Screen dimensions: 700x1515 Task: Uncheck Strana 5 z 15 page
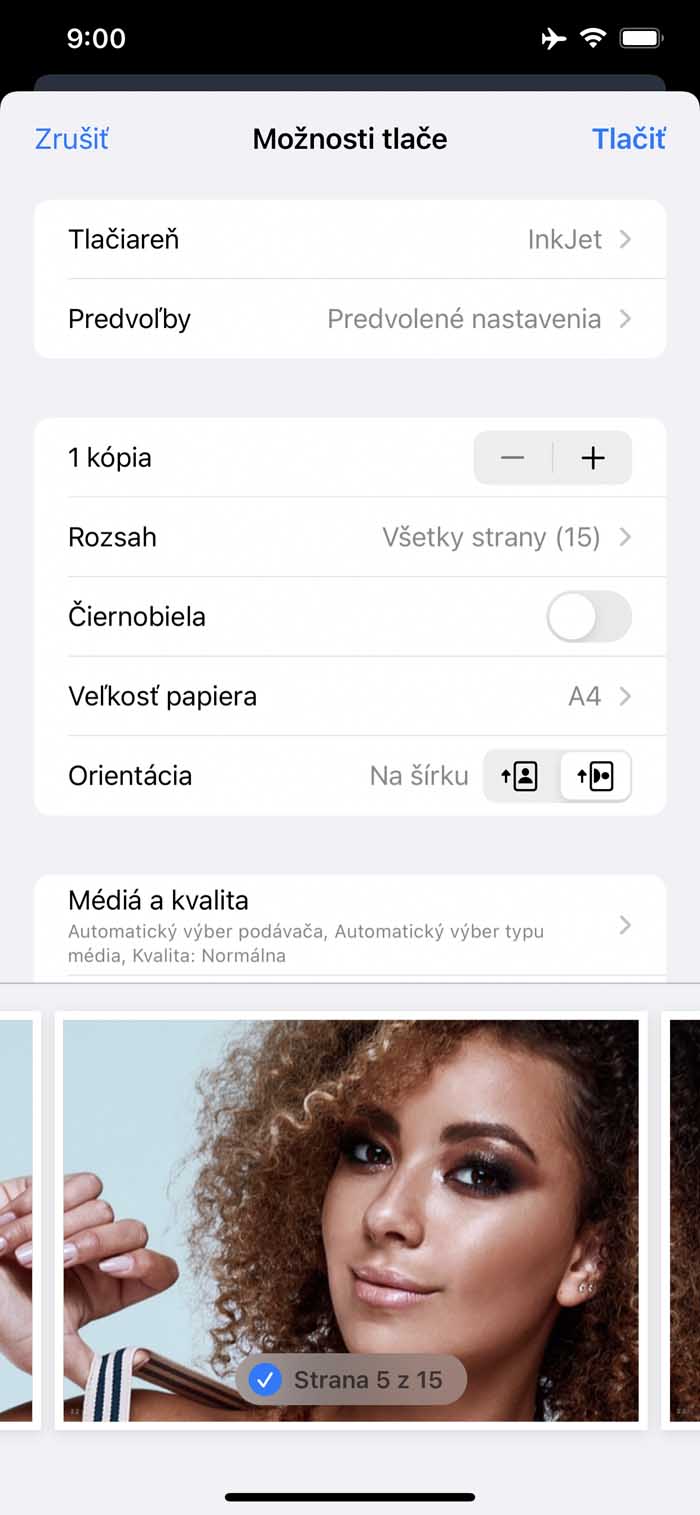pyautogui.click(x=266, y=1380)
